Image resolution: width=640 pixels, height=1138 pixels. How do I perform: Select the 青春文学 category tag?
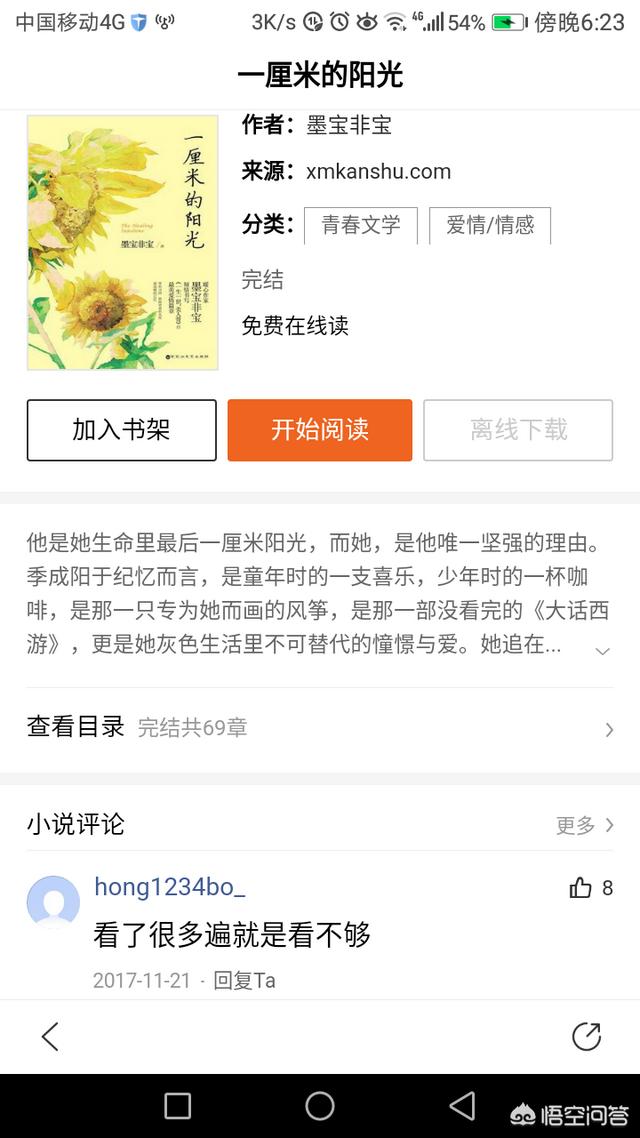click(361, 225)
